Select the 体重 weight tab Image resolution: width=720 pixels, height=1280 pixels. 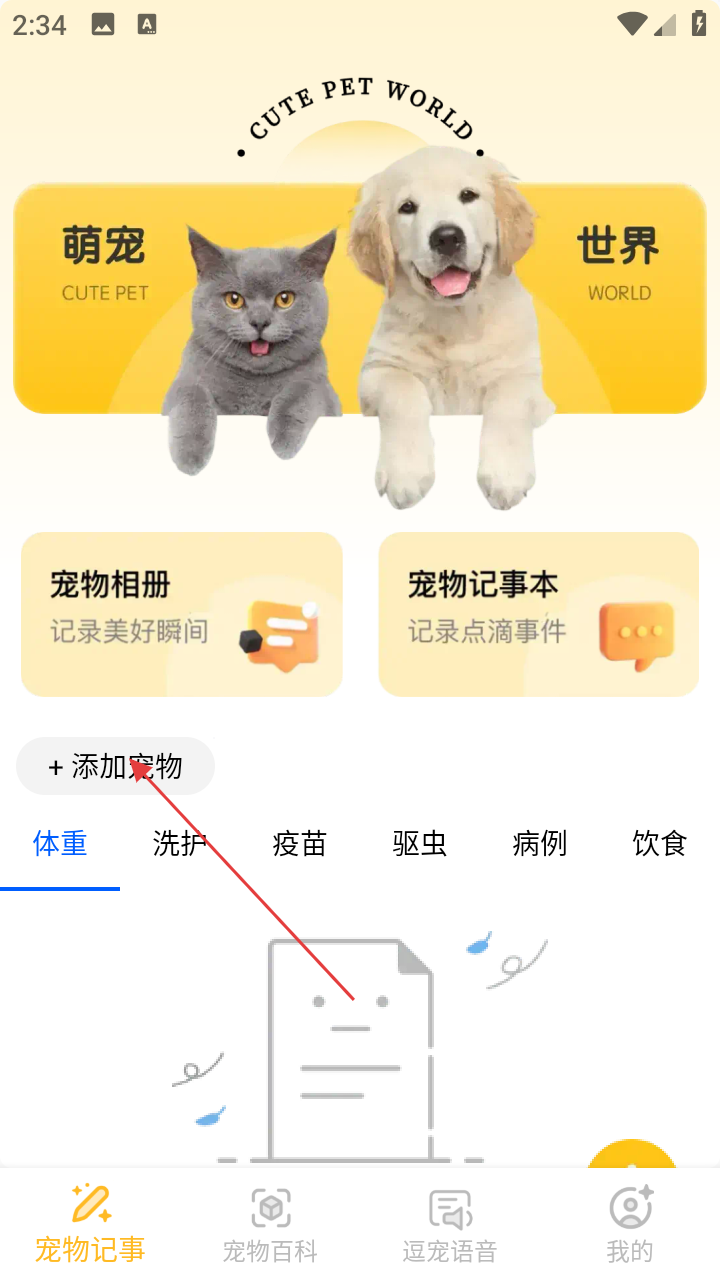(x=60, y=844)
